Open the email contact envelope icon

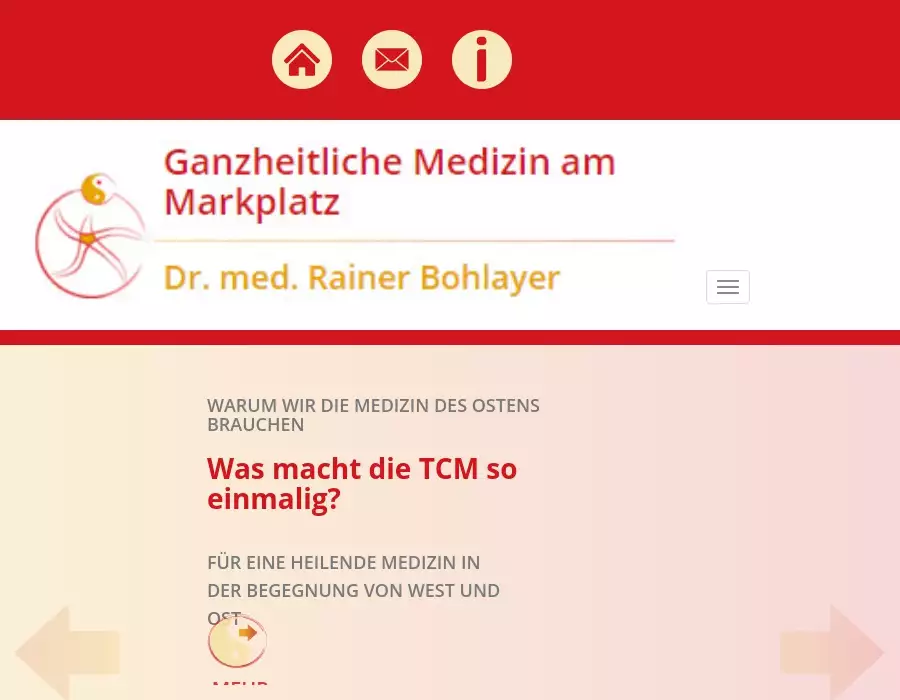[392, 60]
